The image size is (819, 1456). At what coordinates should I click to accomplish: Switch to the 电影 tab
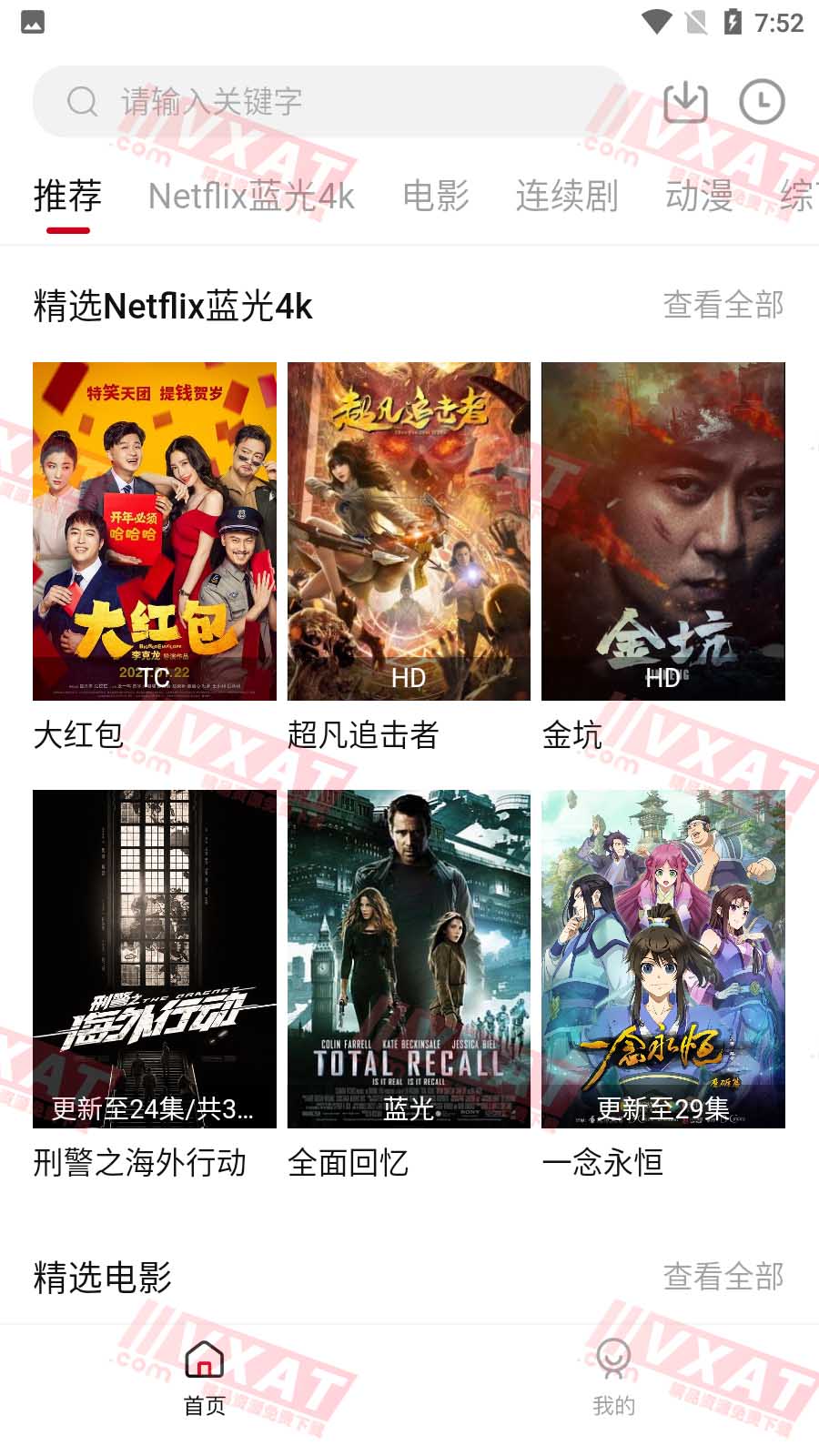[436, 196]
